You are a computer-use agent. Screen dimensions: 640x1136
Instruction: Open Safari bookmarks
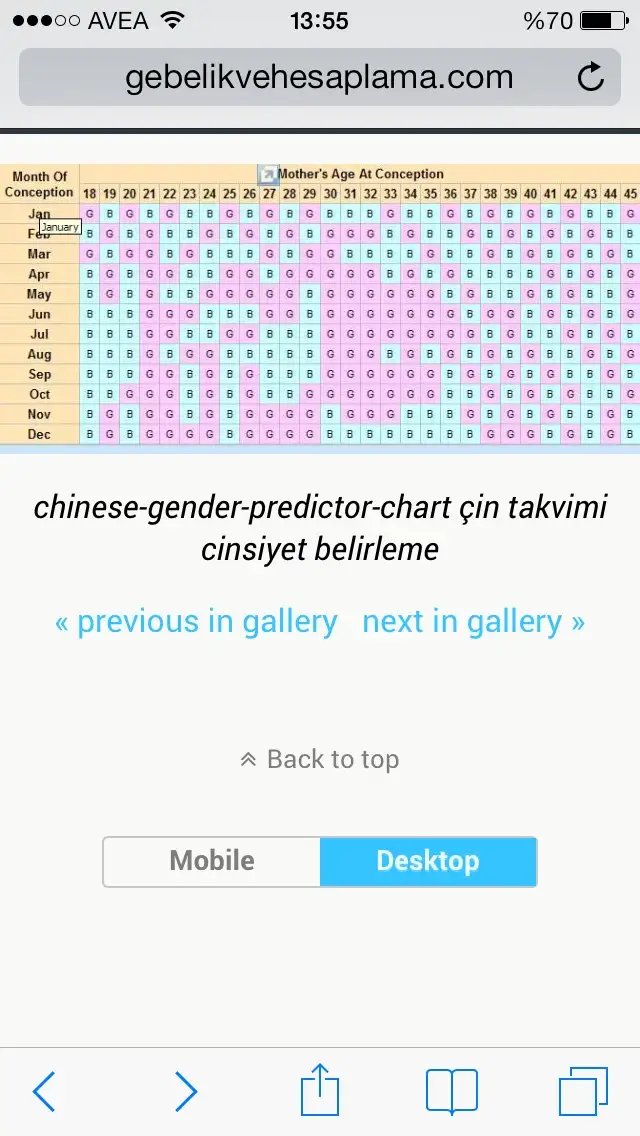[x=452, y=1091]
